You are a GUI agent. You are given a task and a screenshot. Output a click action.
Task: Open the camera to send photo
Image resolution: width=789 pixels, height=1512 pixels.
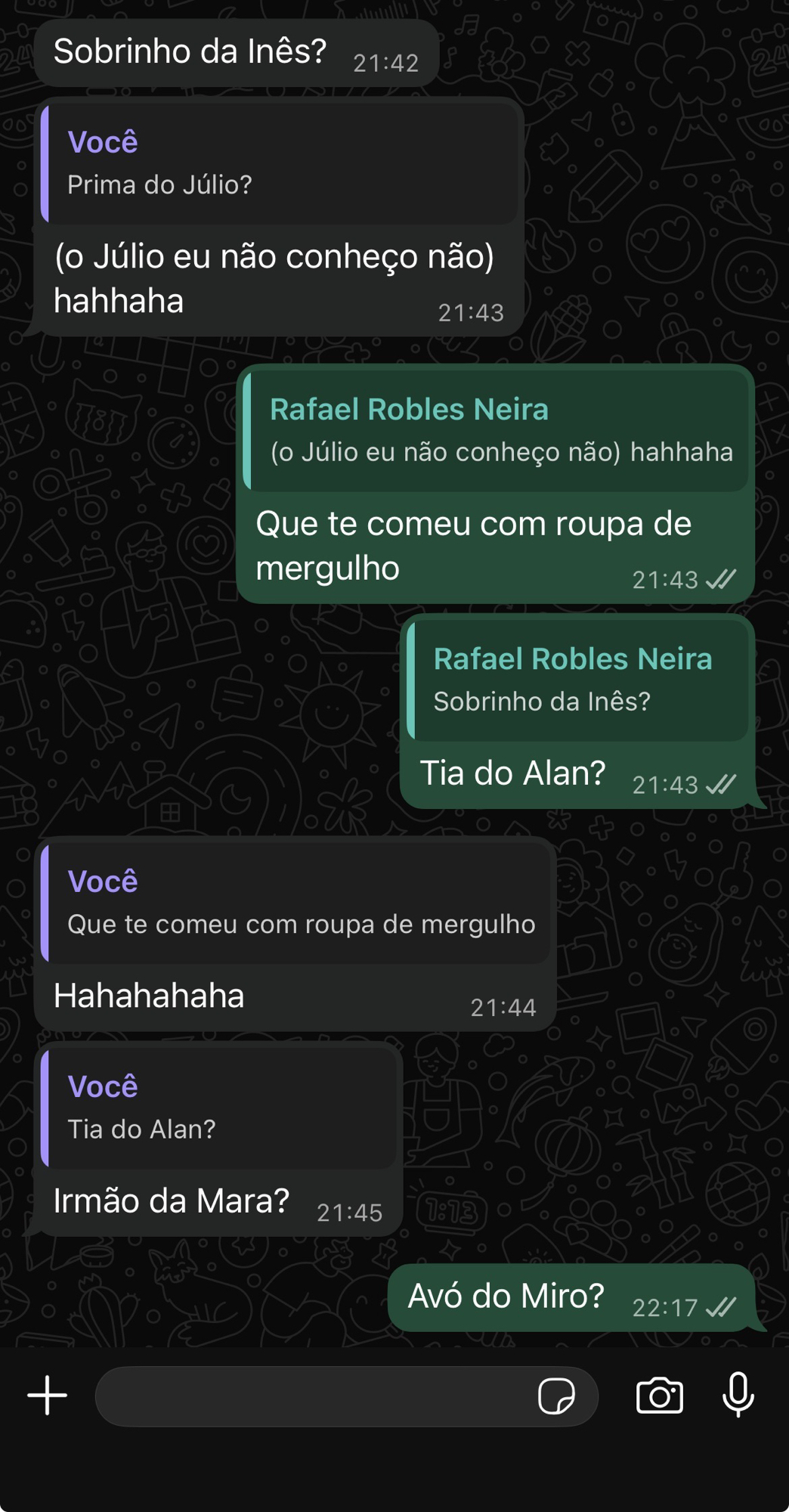tap(659, 1396)
